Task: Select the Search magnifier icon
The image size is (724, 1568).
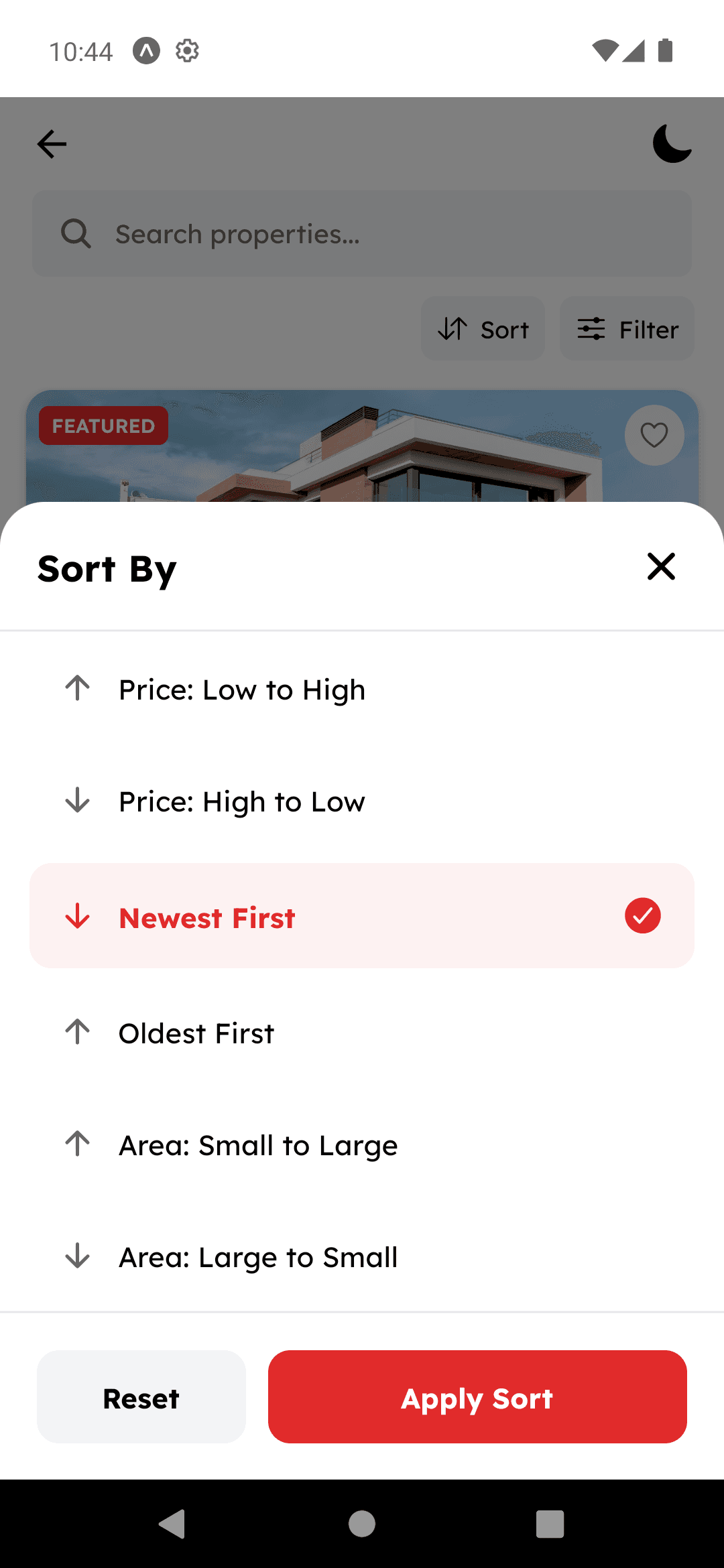Action: pos(76,234)
